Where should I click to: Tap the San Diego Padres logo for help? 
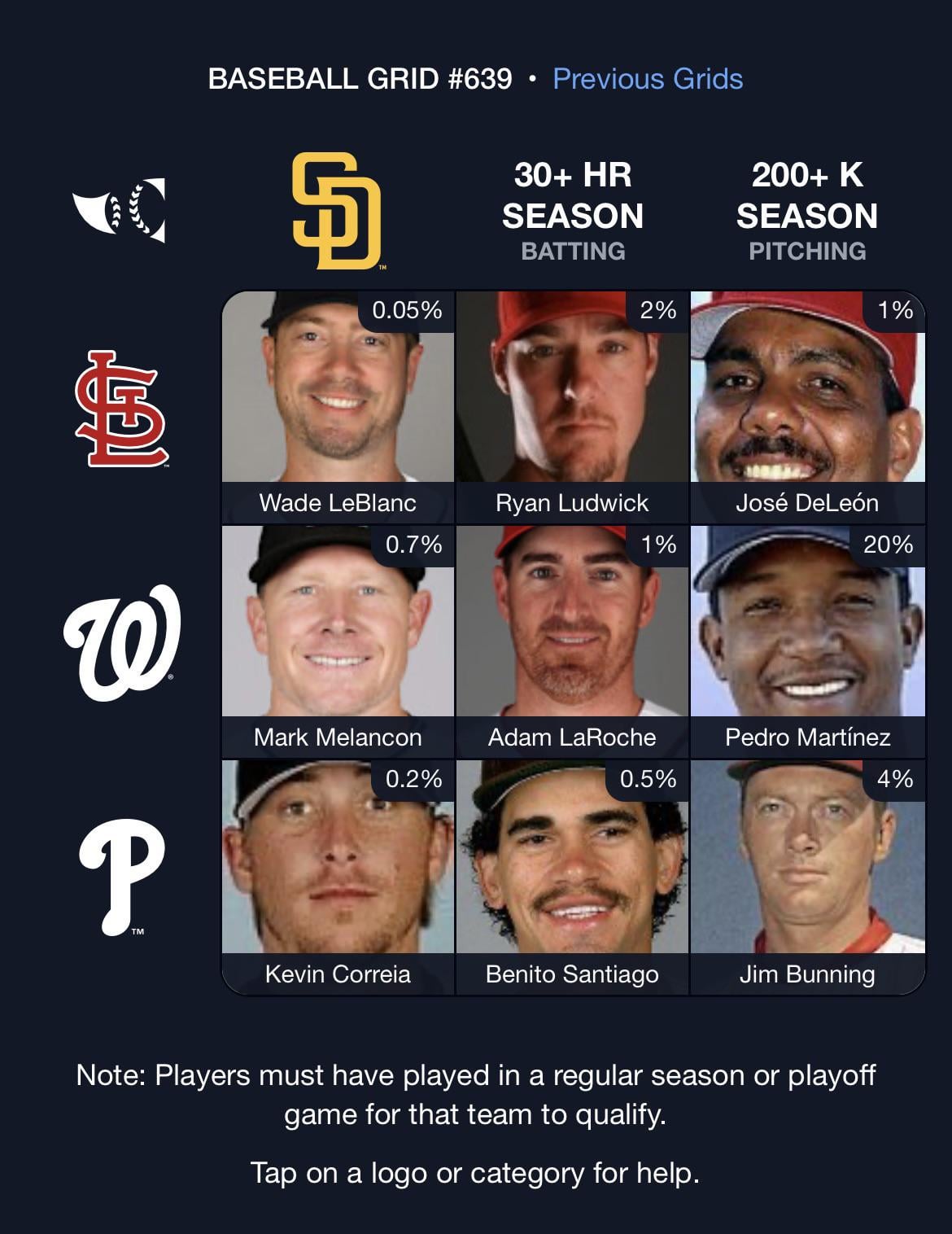336,211
